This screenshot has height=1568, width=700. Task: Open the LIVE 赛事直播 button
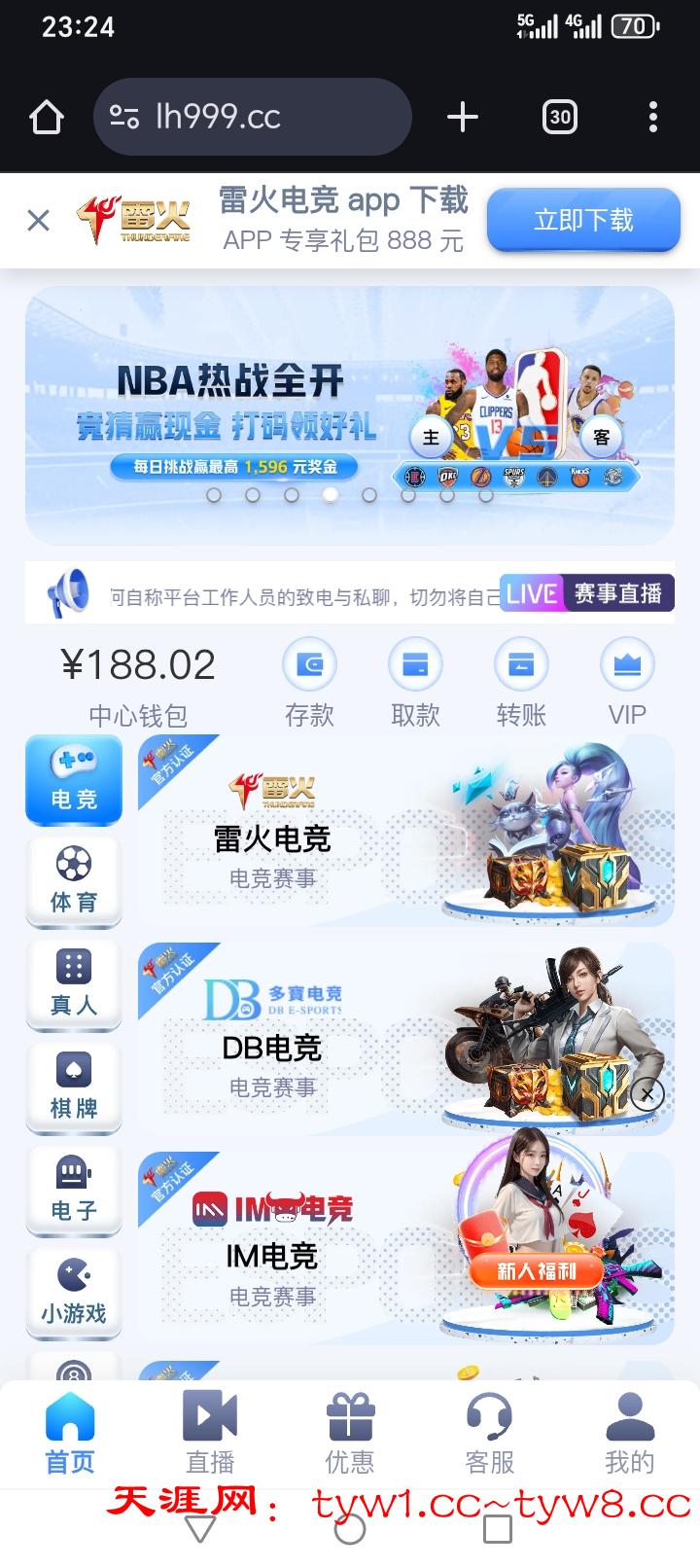coord(587,593)
